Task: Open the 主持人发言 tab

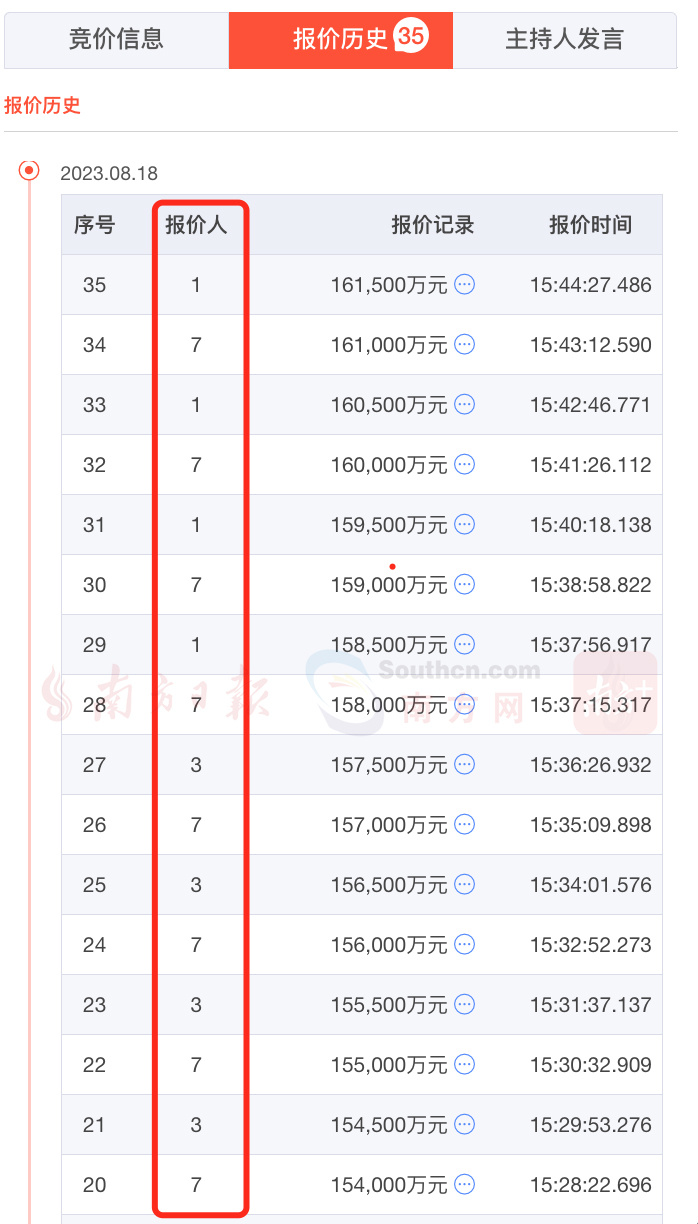Action: coord(565,40)
